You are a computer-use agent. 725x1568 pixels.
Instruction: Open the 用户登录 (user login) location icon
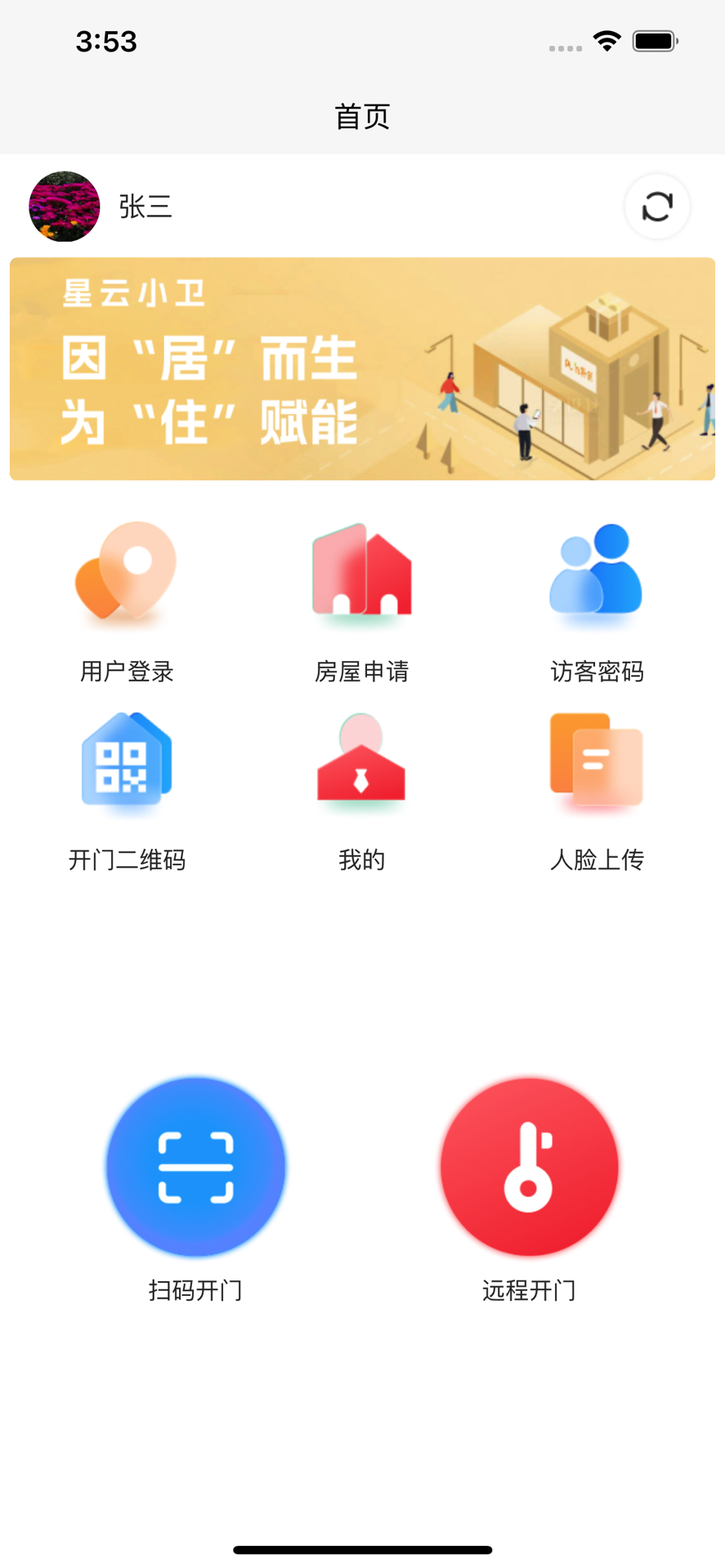click(127, 576)
